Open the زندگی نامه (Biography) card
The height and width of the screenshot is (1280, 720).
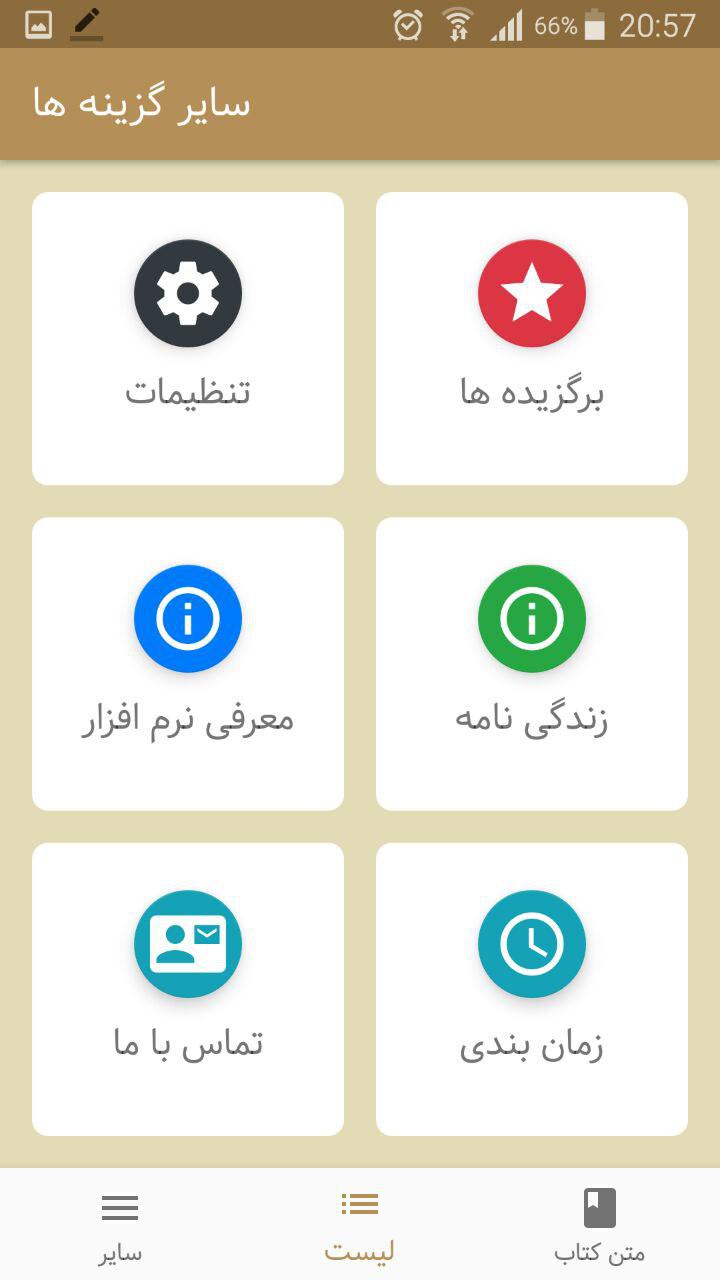(532, 663)
